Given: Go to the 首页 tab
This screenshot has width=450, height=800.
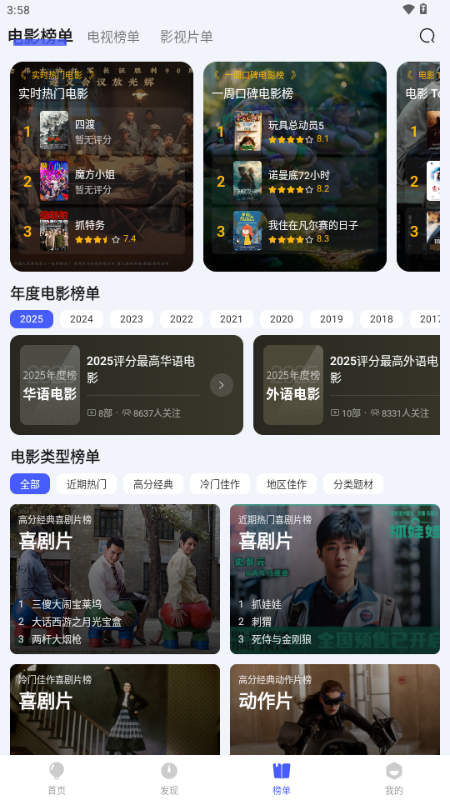Looking at the screenshot, I should tap(57, 779).
